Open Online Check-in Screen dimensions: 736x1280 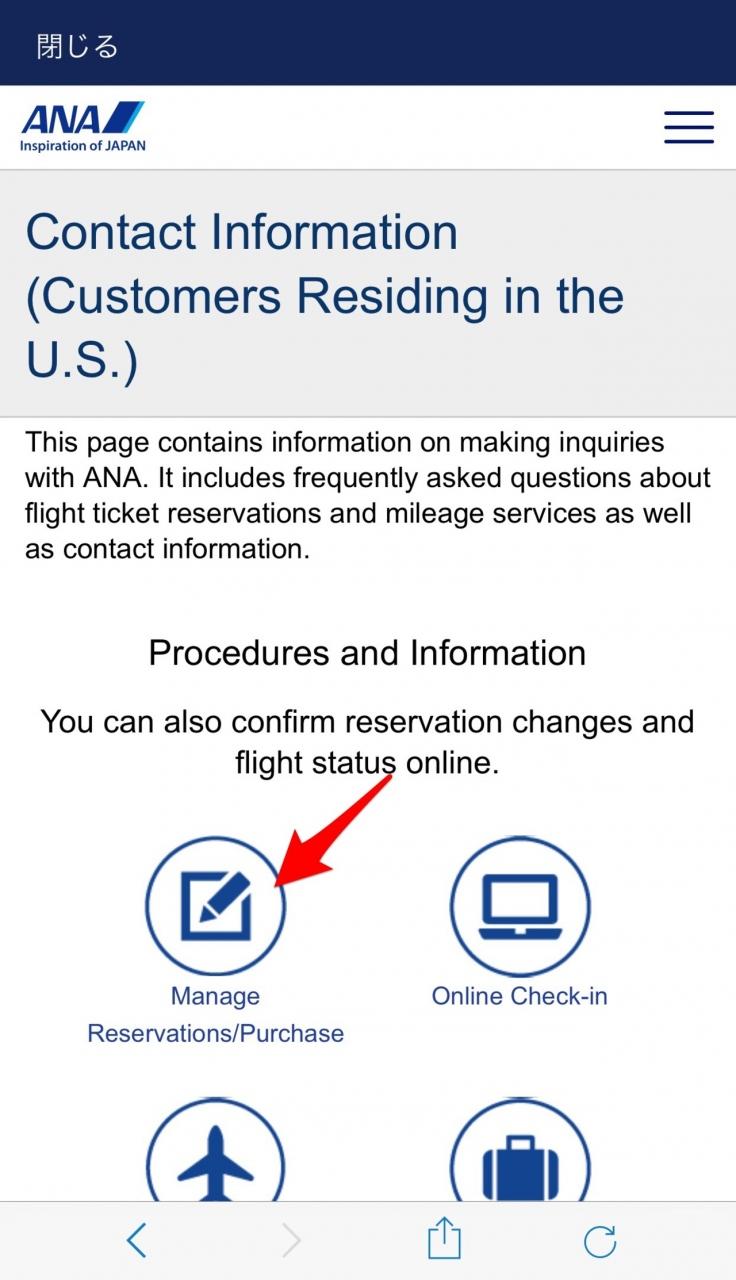point(519,906)
